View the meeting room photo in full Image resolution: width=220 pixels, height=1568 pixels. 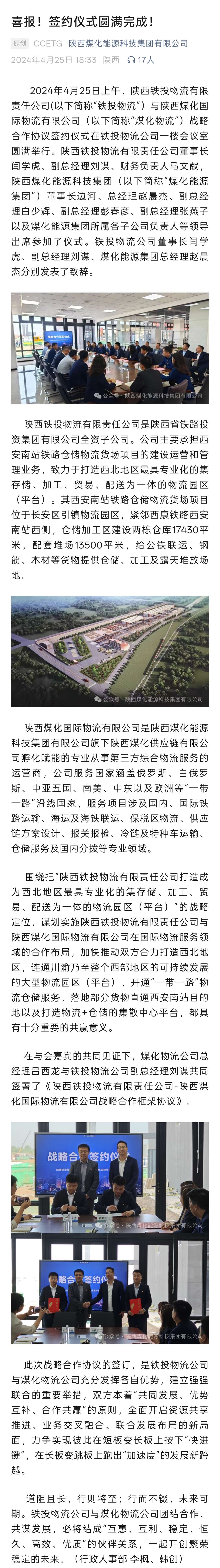click(x=110, y=347)
